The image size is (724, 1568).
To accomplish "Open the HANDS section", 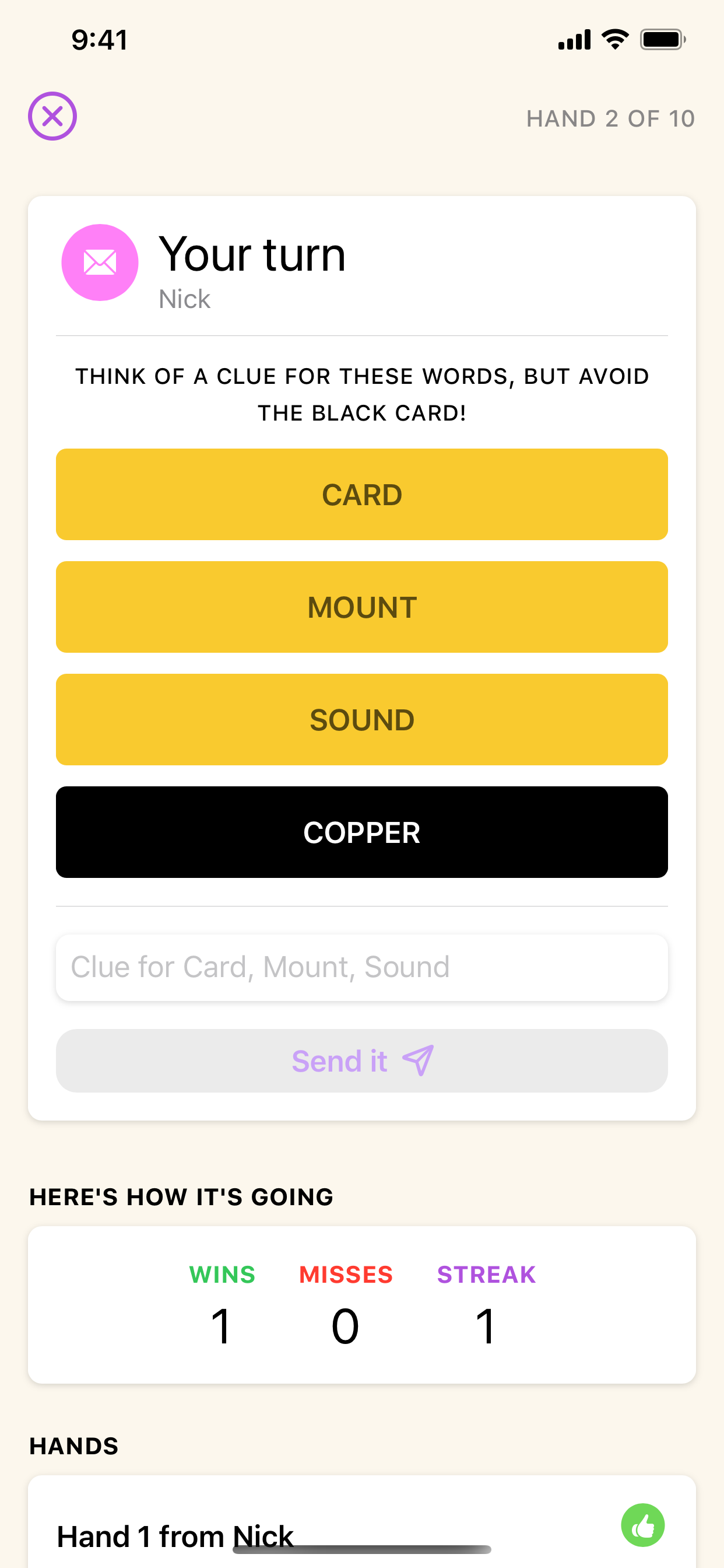I will [x=73, y=1444].
